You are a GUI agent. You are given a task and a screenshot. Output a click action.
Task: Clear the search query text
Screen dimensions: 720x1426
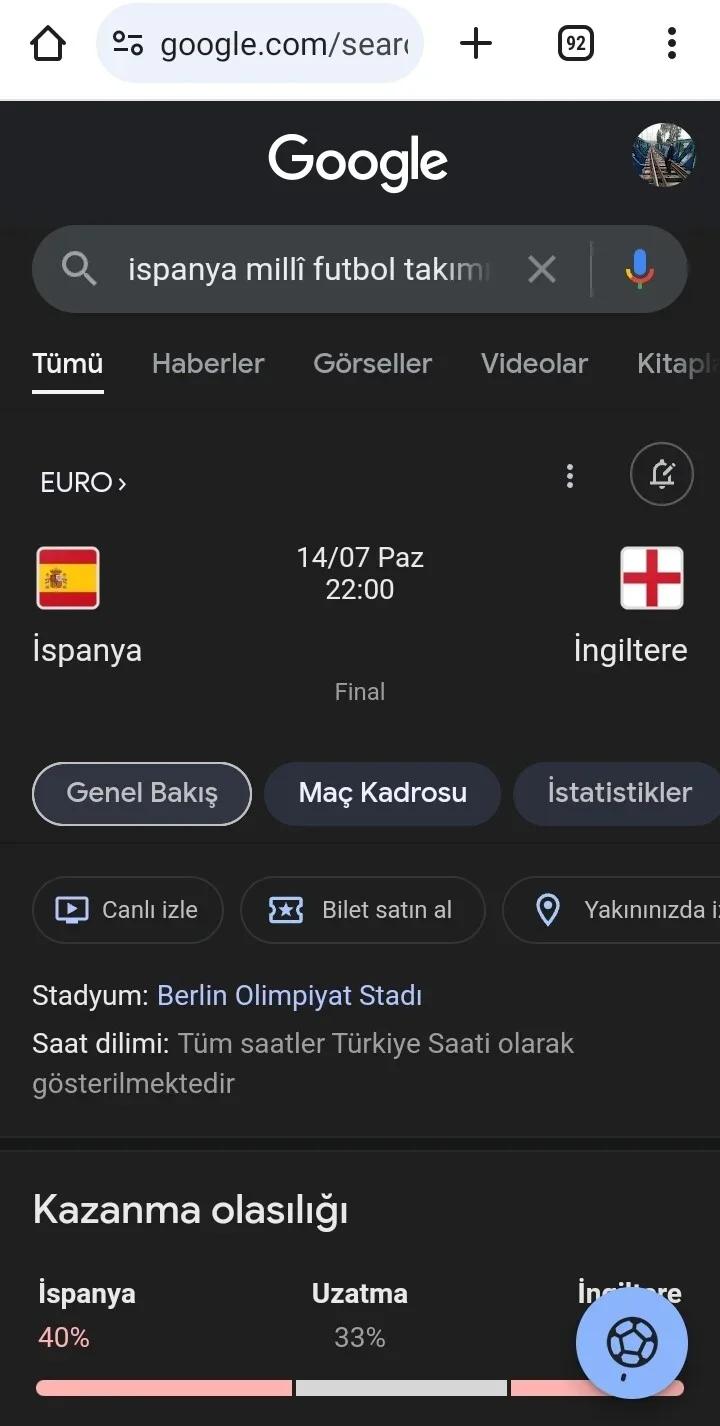click(541, 269)
